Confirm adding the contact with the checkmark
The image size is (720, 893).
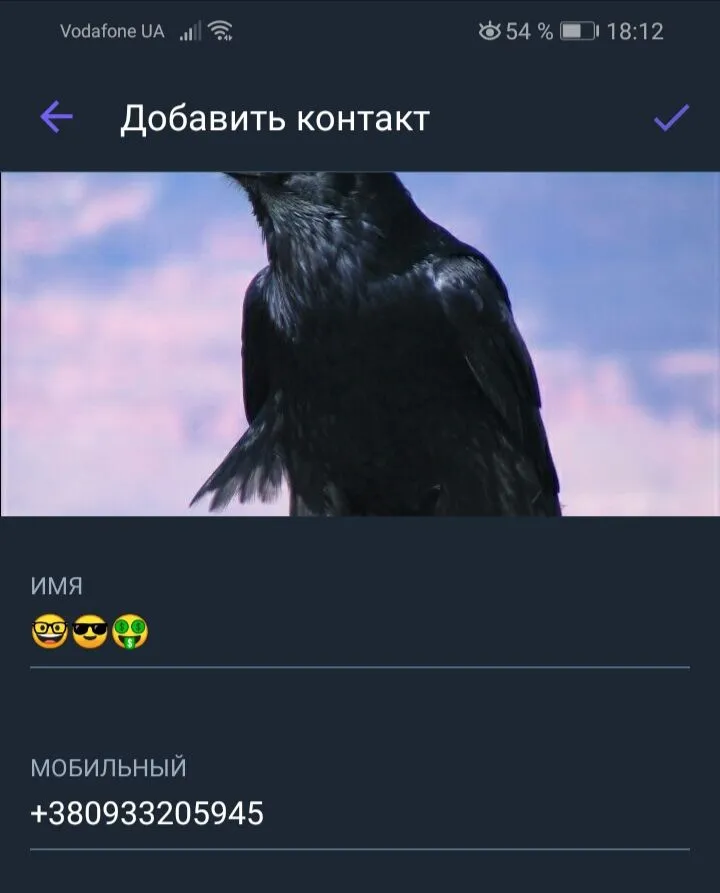click(671, 118)
